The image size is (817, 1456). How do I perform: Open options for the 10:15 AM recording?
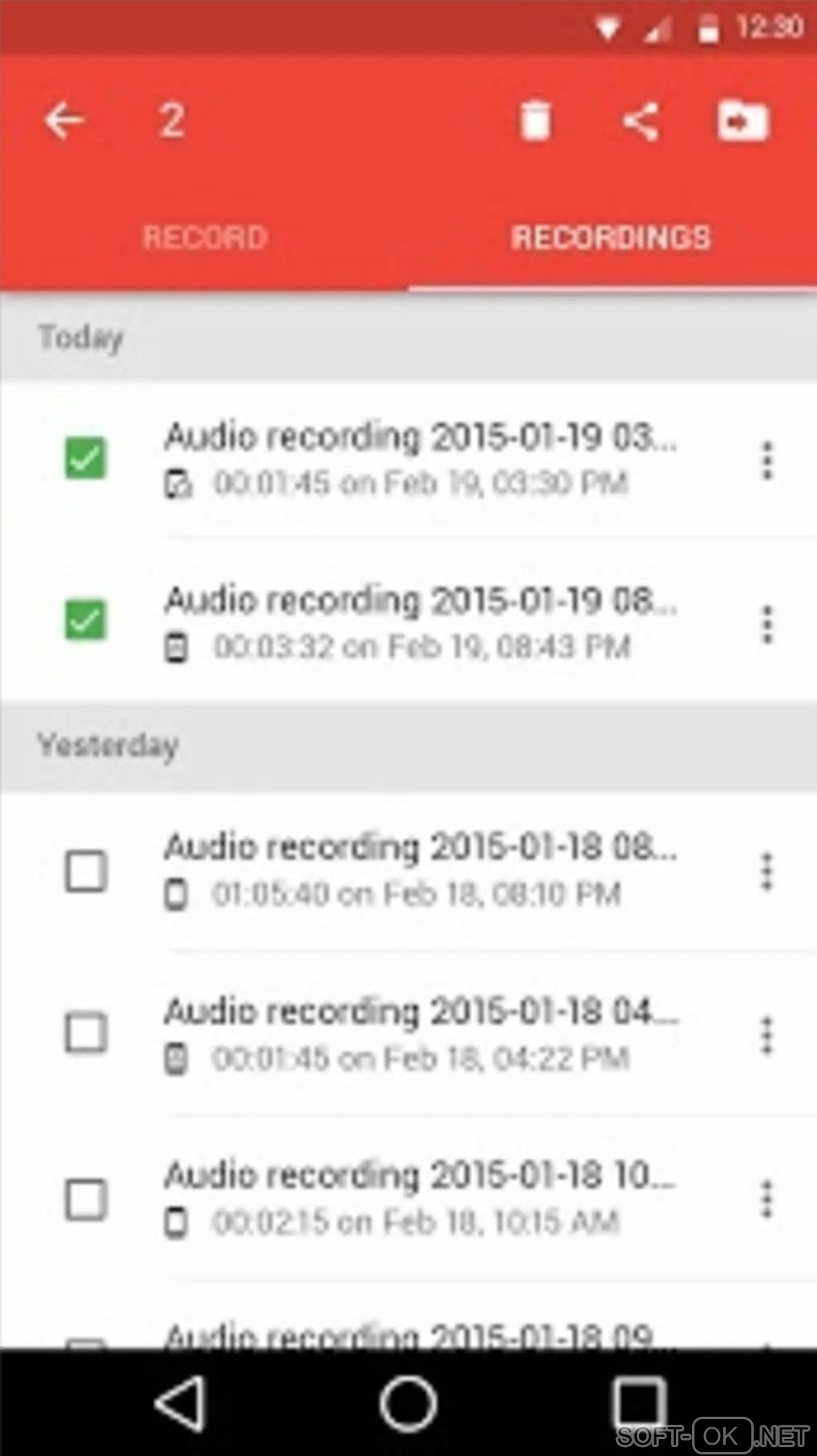click(x=767, y=1199)
